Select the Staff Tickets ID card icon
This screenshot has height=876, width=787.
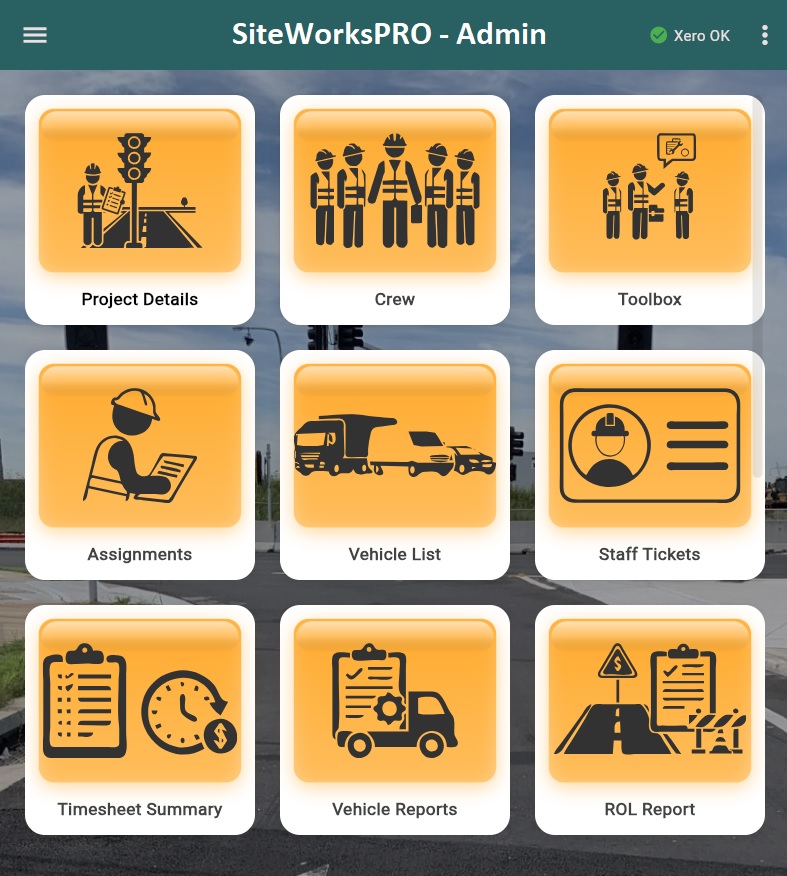pos(649,444)
